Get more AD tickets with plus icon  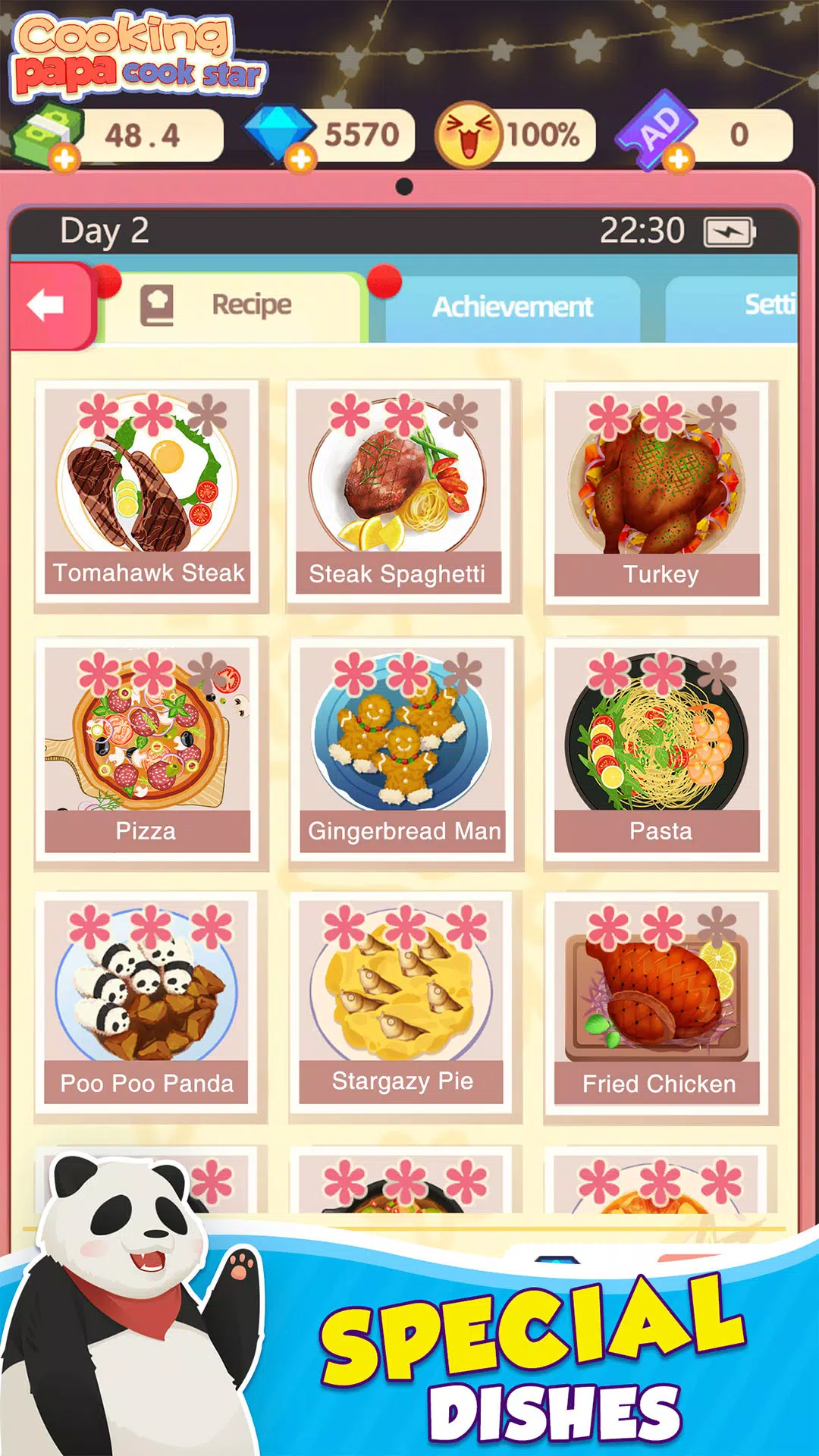tap(678, 158)
